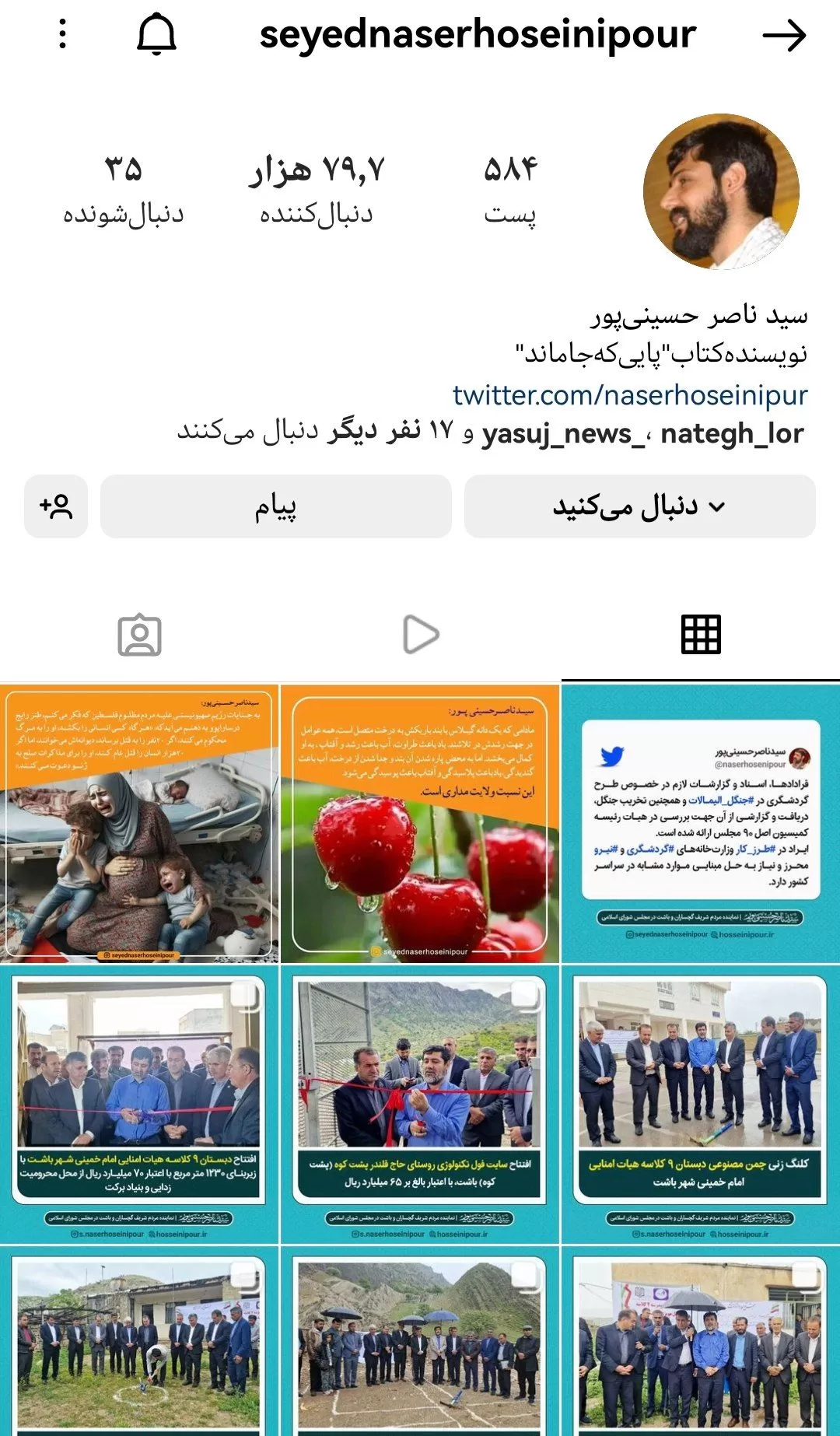The image size is (840, 1436).
Task: Open the red cherries post
Action: (x=420, y=824)
